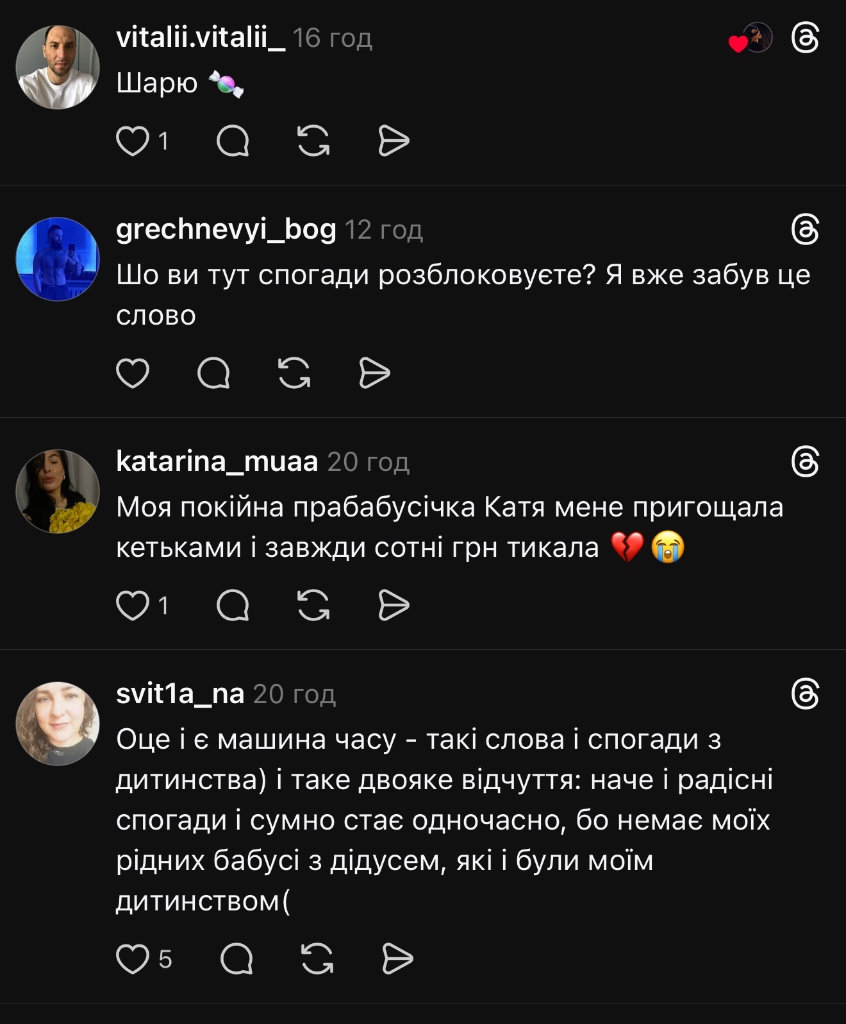Repost vitalii.vitalii_'s comment
Viewport: 846px width, 1024px height.
click(x=314, y=142)
